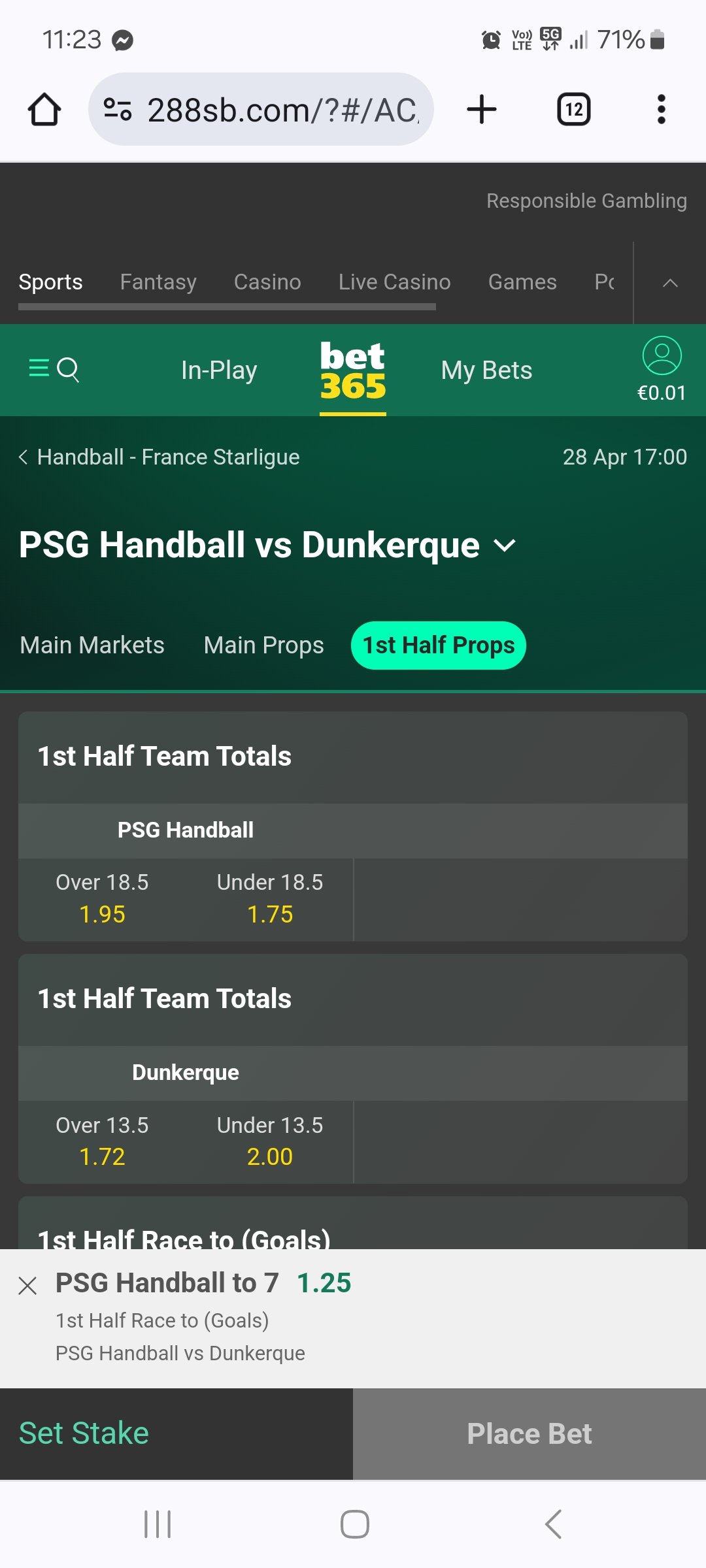Switch to the Fantasy tab
The height and width of the screenshot is (1568, 706).
[158, 282]
